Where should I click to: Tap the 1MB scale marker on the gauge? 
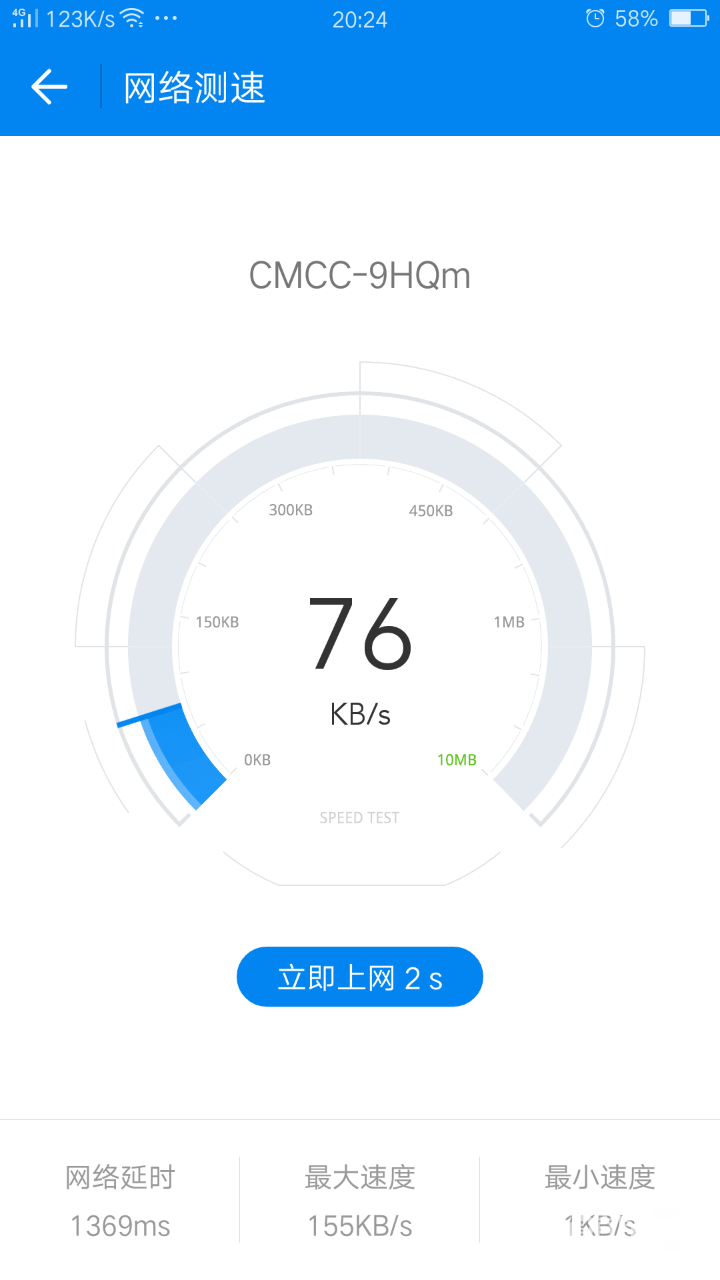coord(509,621)
